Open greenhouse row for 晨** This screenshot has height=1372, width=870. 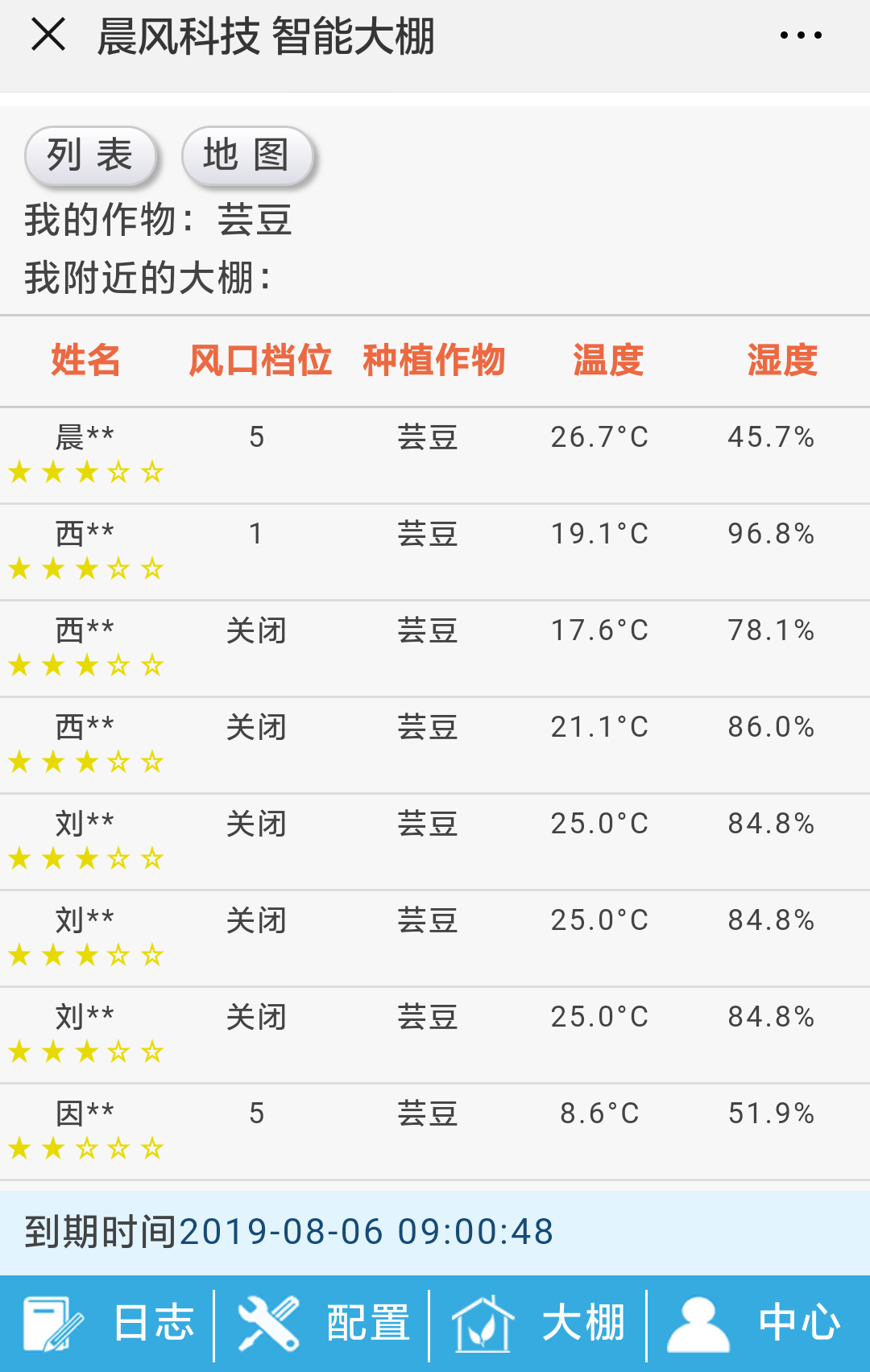point(435,455)
